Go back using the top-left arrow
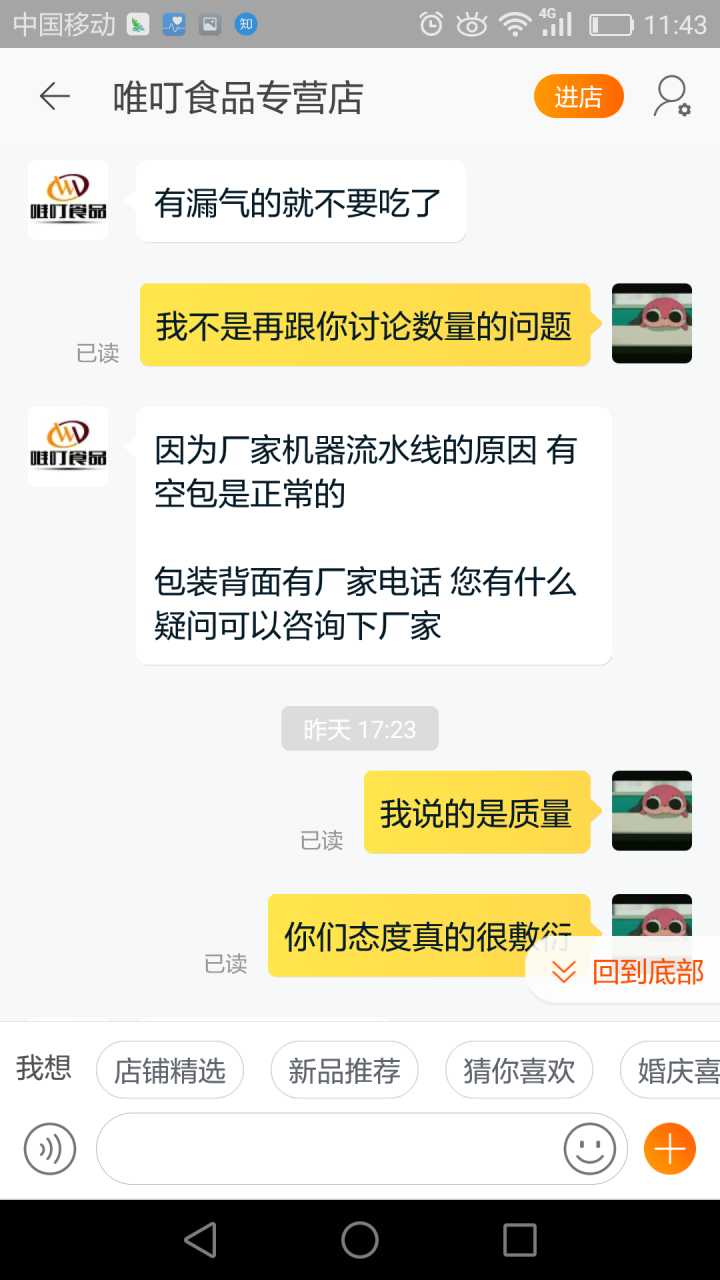This screenshot has height=1280, width=720. [x=54, y=97]
